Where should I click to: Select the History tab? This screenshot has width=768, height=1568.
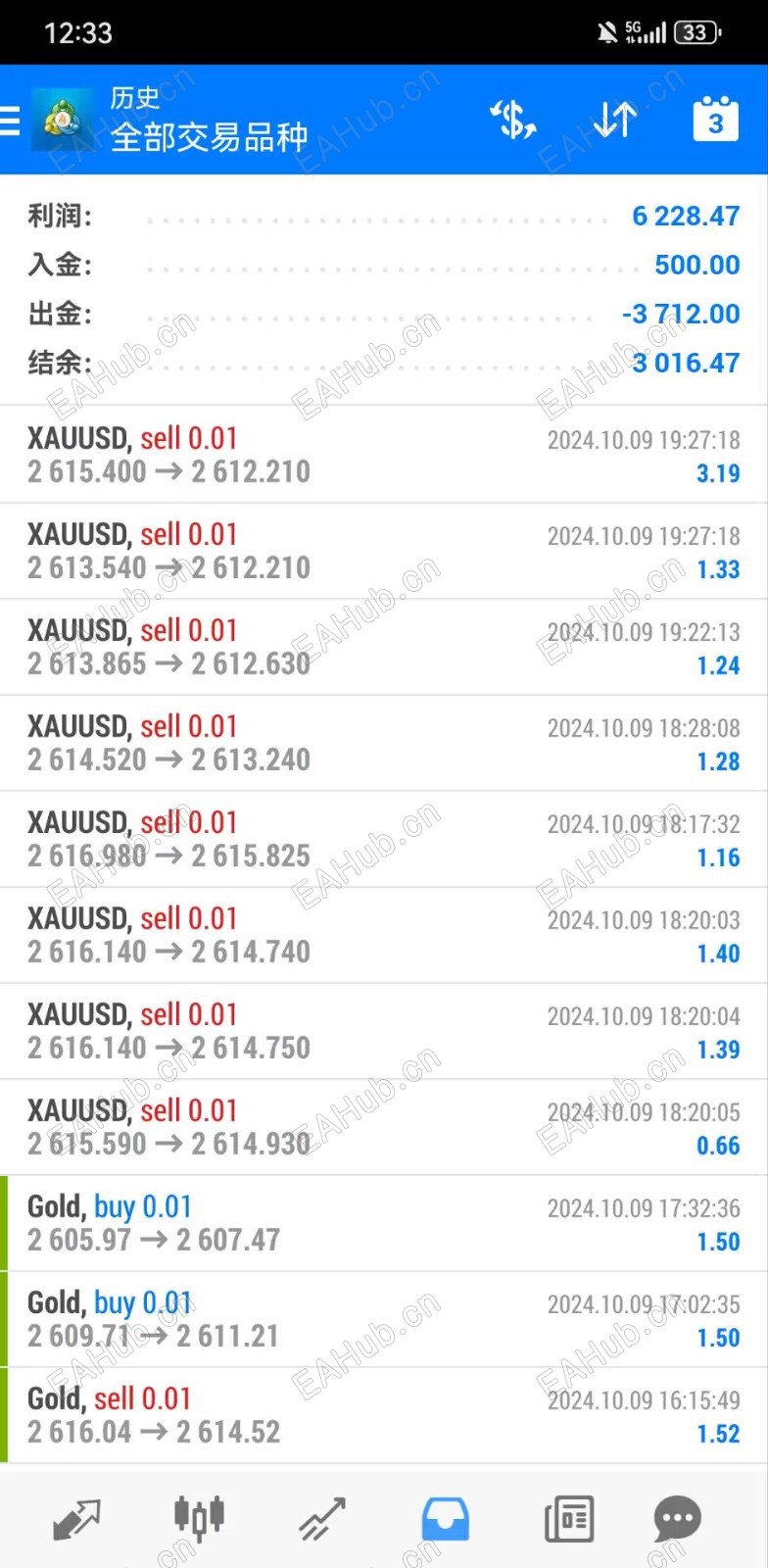click(445, 1519)
